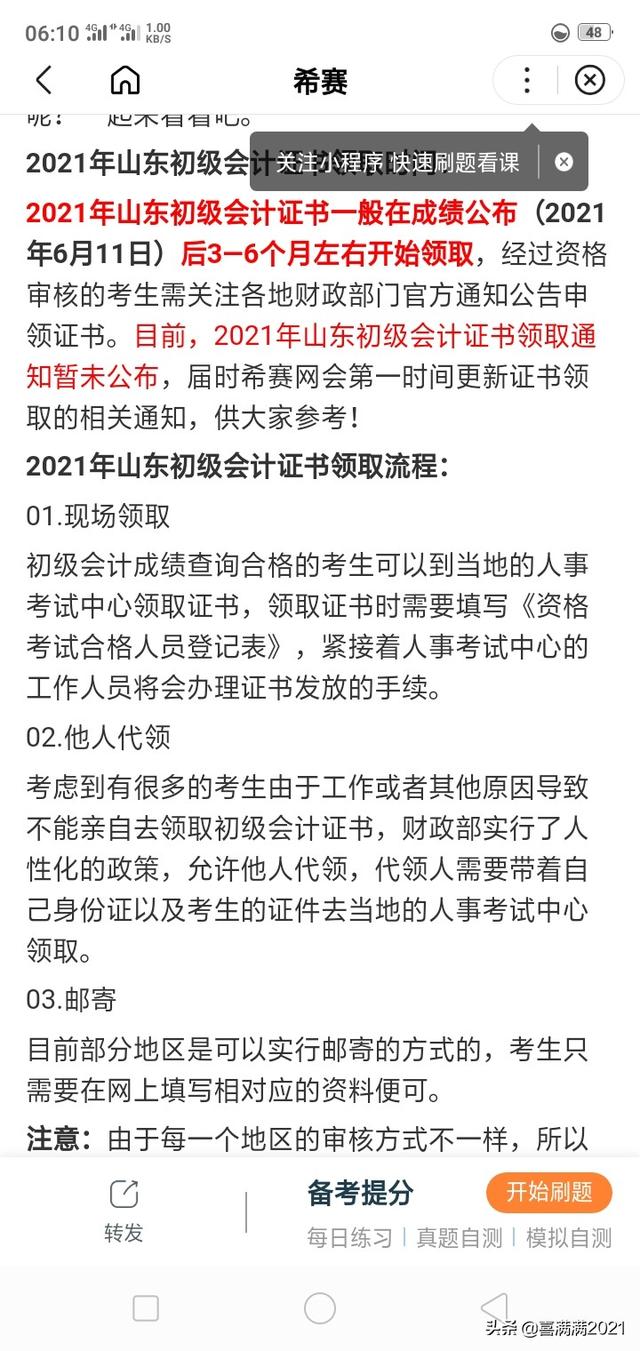This screenshot has width=640, height=1351.
Task: Open 每日练习
Action: click(x=349, y=1238)
